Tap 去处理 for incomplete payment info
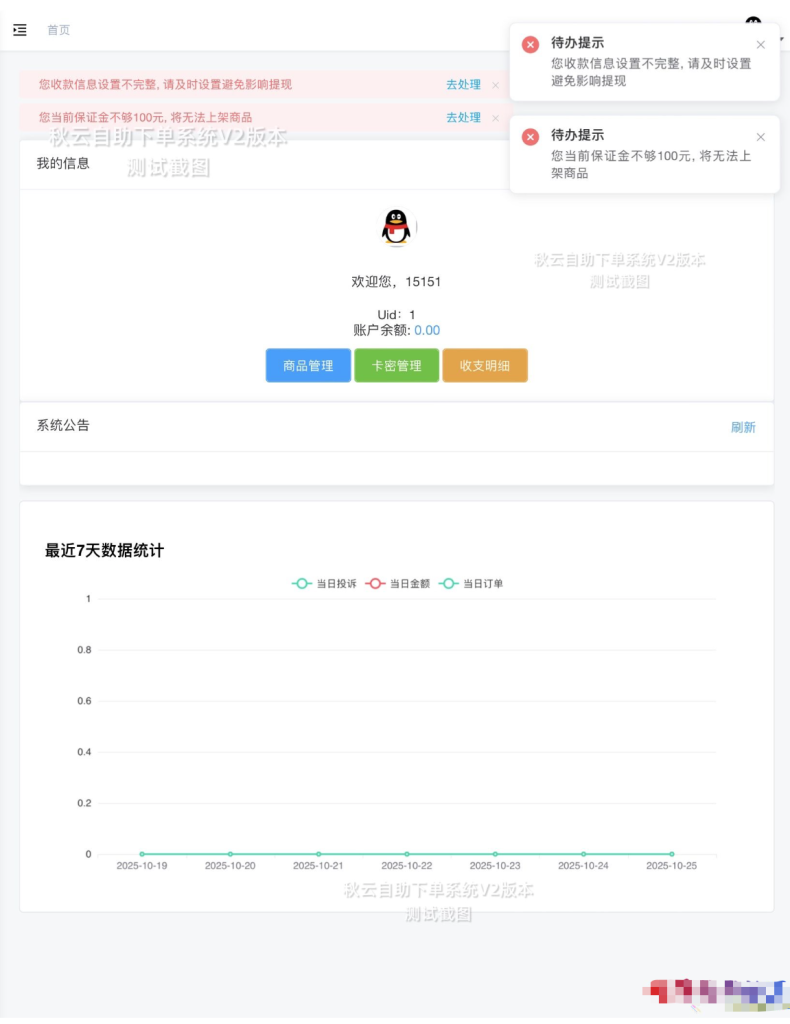790x1024 pixels. 463,85
